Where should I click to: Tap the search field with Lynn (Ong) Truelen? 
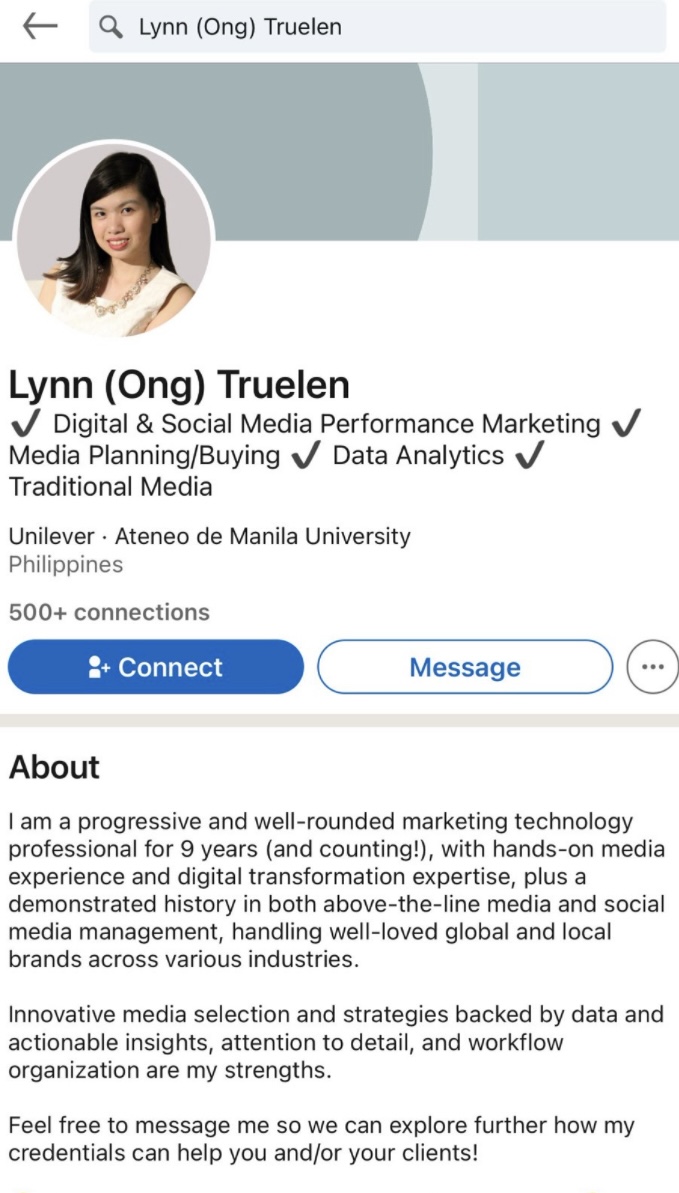tap(378, 27)
